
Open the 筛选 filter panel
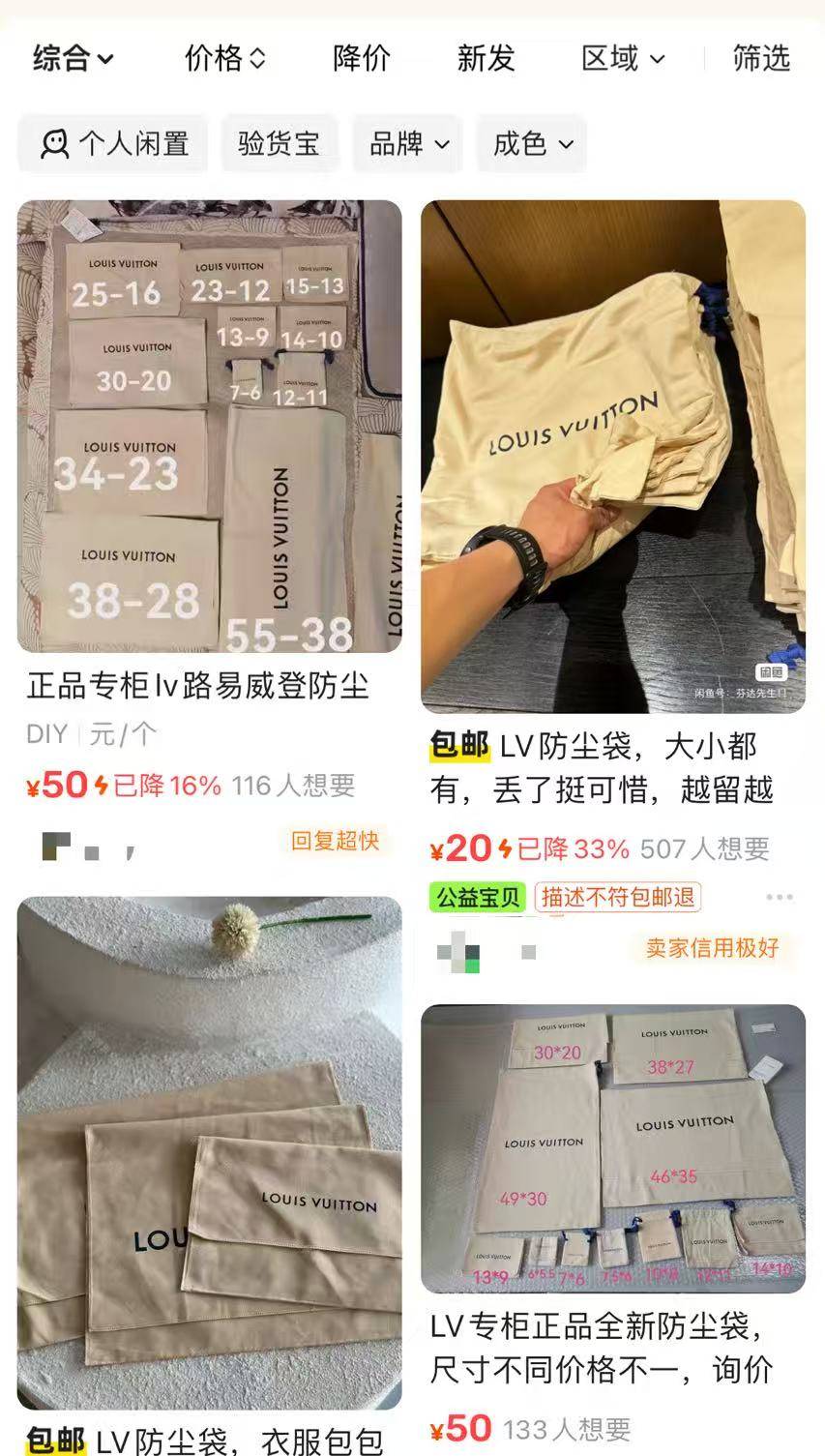(x=761, y=58)
